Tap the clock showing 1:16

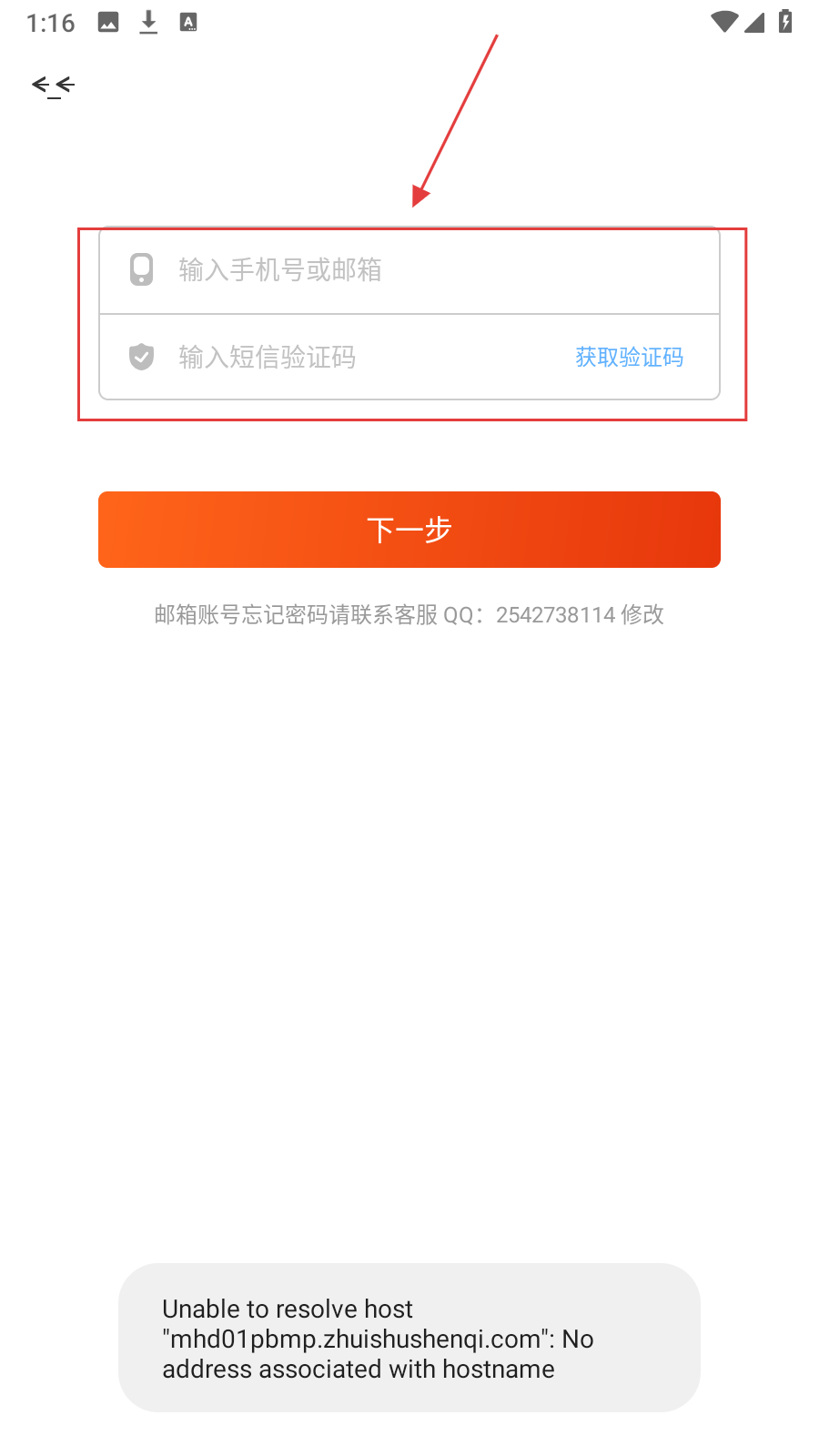[x=50, y=23]
